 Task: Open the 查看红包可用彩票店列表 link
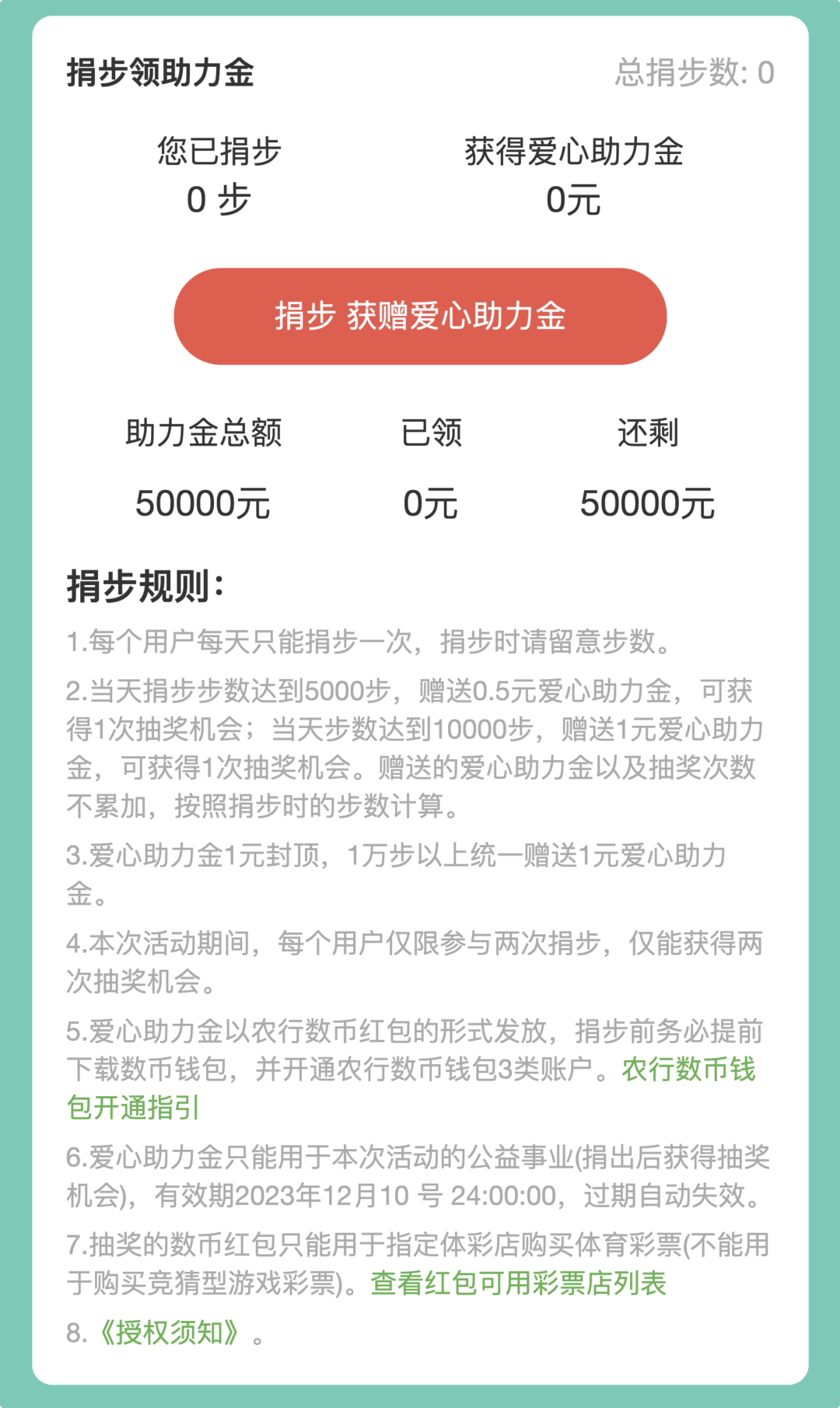click(x=518, y=1284)
